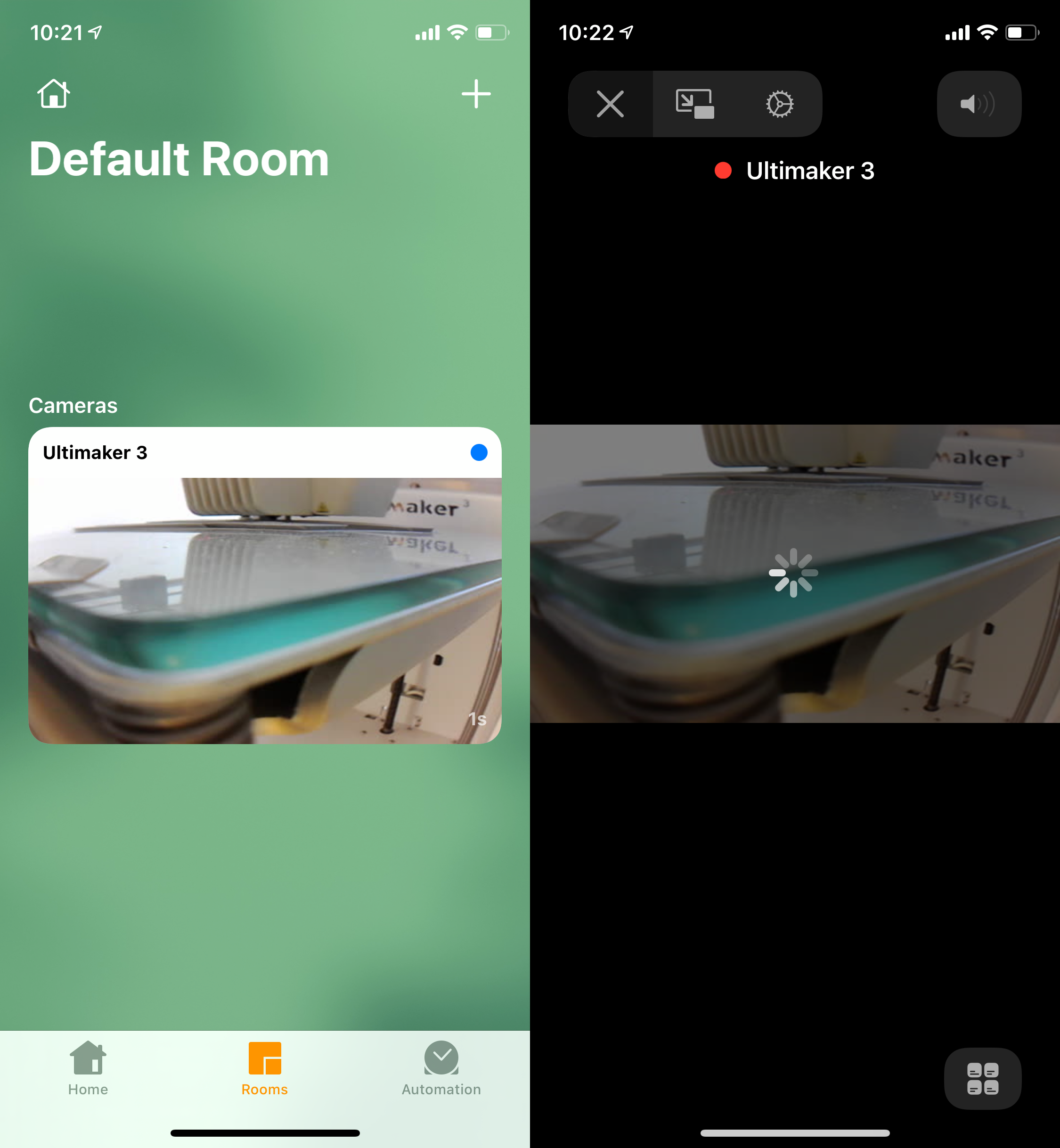
Task: Switch to the Home tab
Action: click(x=88, y=1068)
